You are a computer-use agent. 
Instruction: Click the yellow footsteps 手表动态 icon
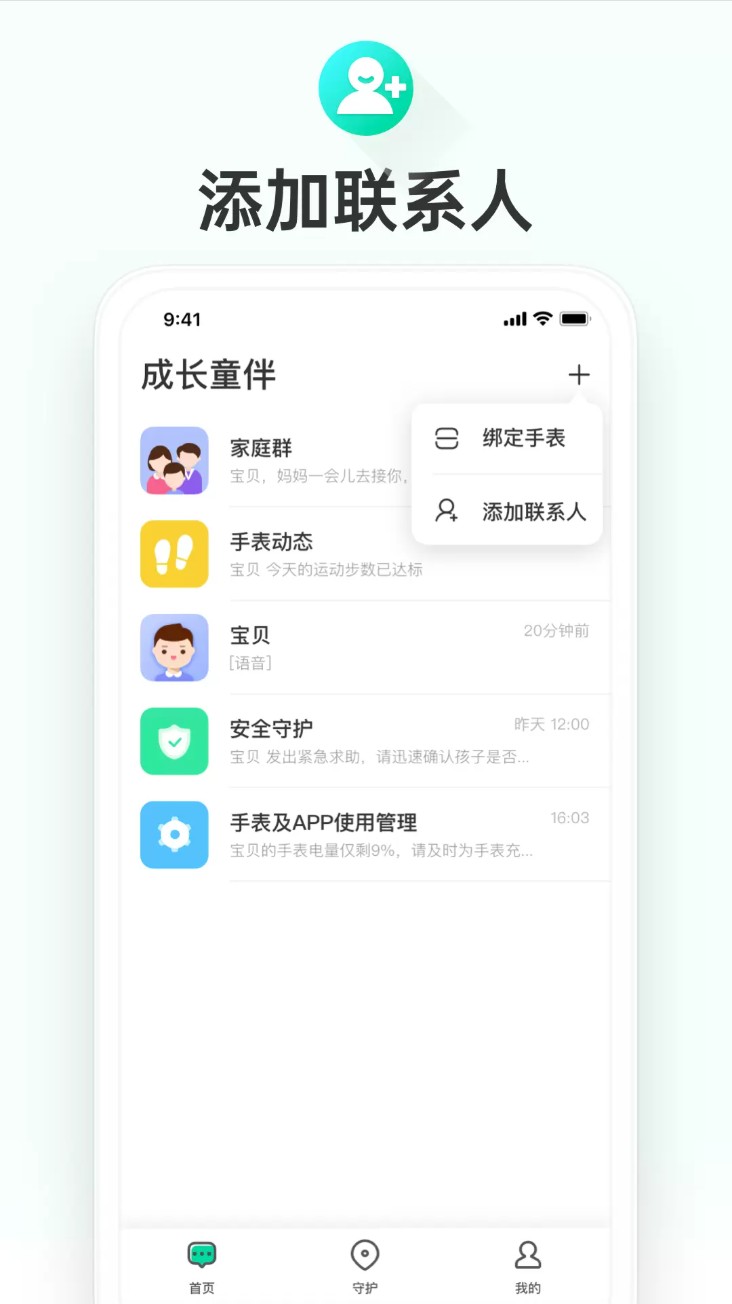[x=174, y=553]
